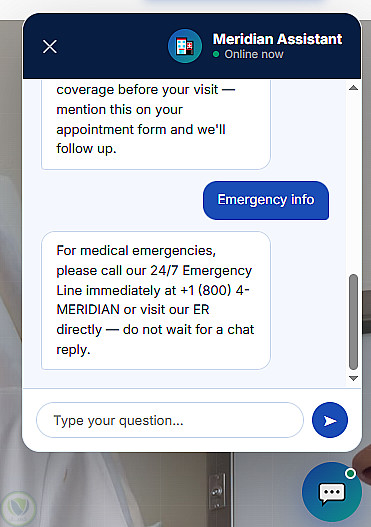Send the message with the arrow button
Viewport: 371px width, 527px height.
click(330, 420)
